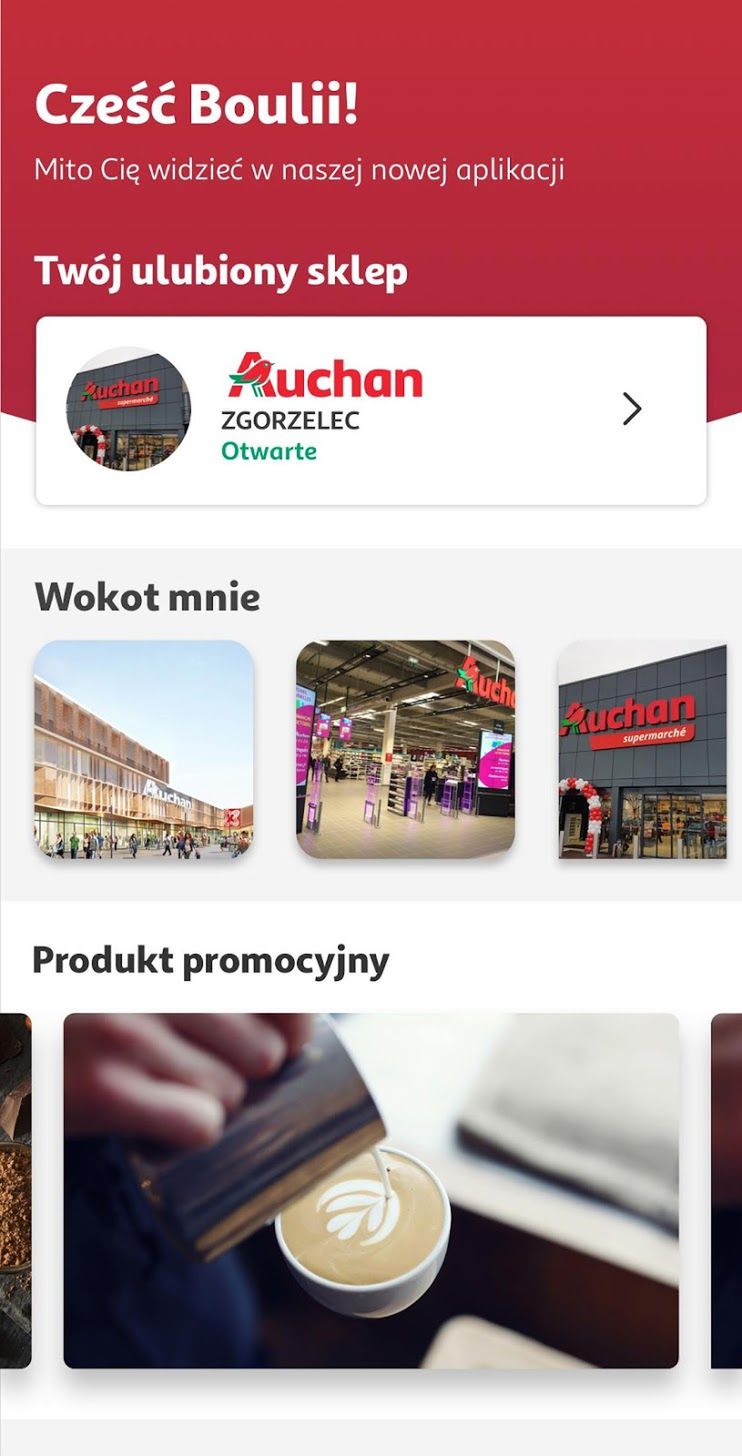Tap the chevron arrow on Zgorzelec store card
This screenshot has height=1456, width=742.
[632, 409]
